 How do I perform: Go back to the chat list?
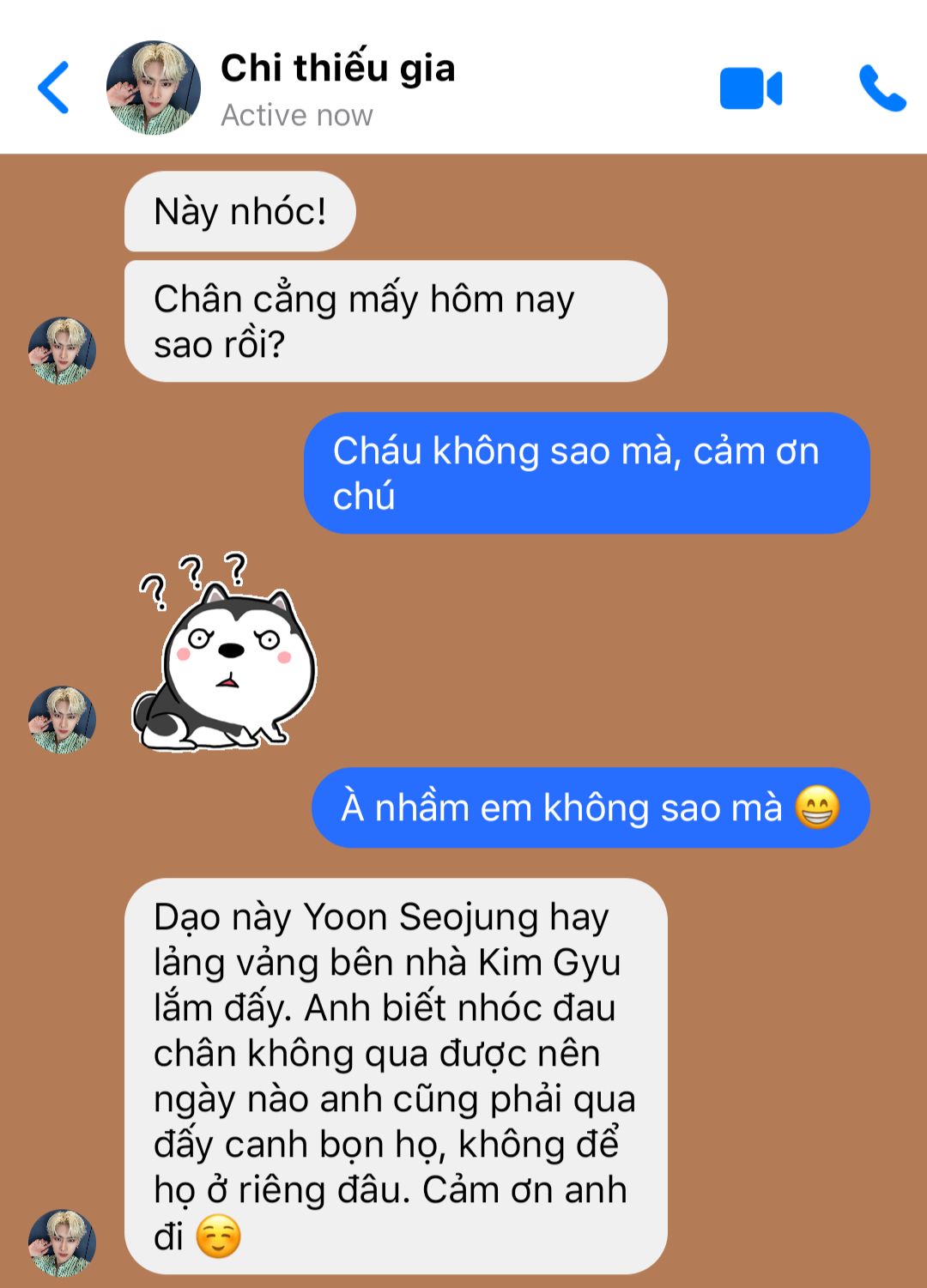pyautogui.click(x=53, y=88)
